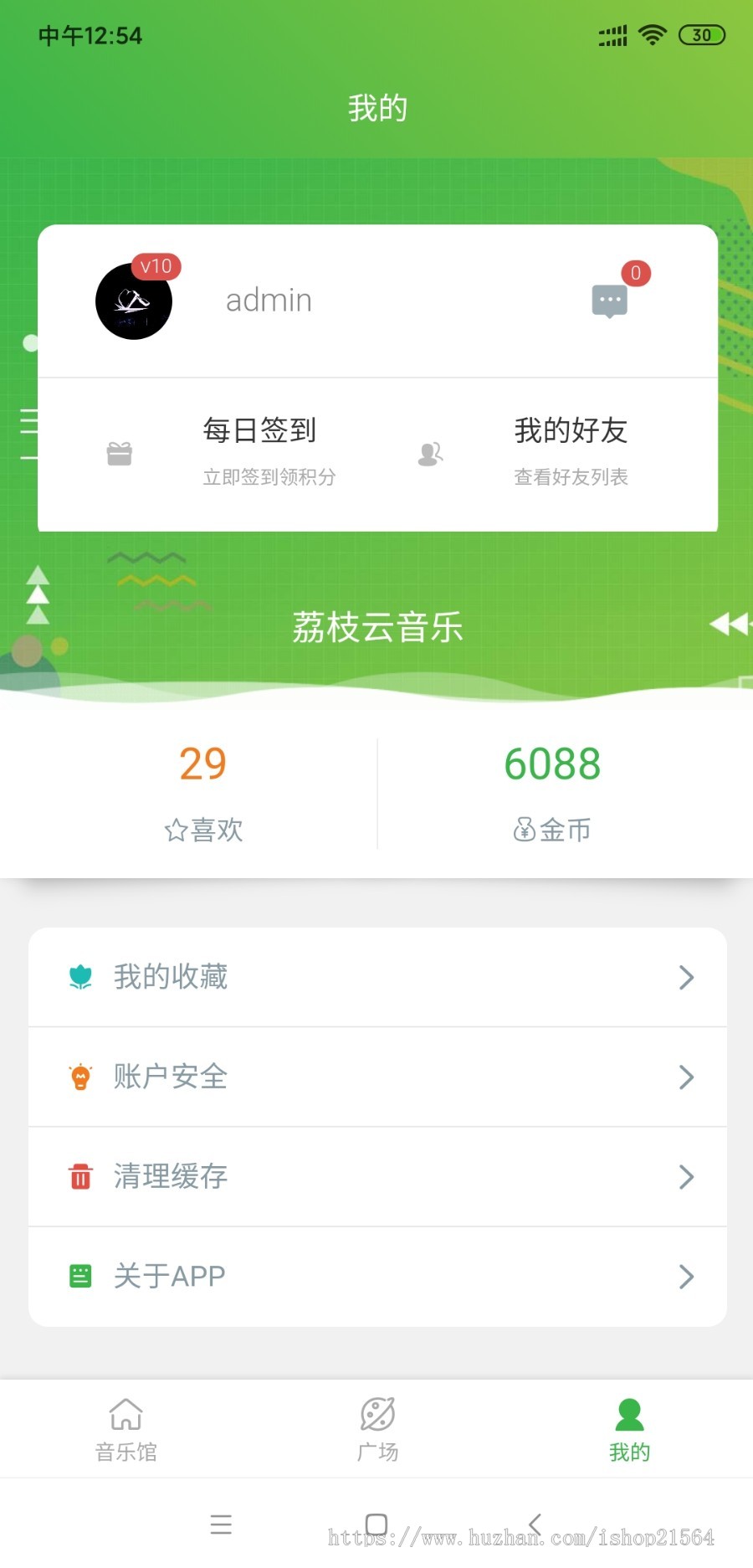Click the trash icon beside 清理缓存
This screenshot has height=1568, width=753.
click(80, 1176)
